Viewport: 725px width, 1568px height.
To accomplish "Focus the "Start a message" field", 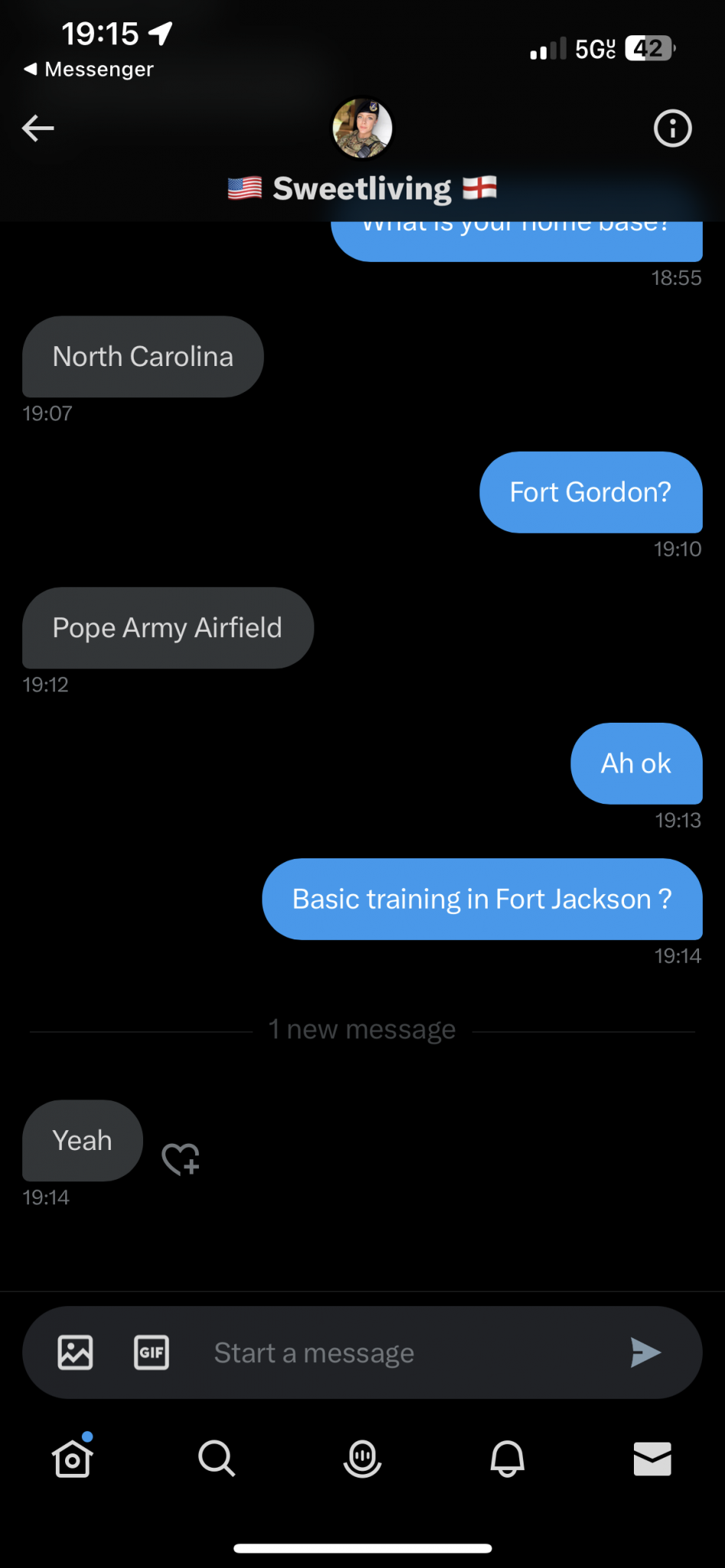I will click(x=398, y=1353).
